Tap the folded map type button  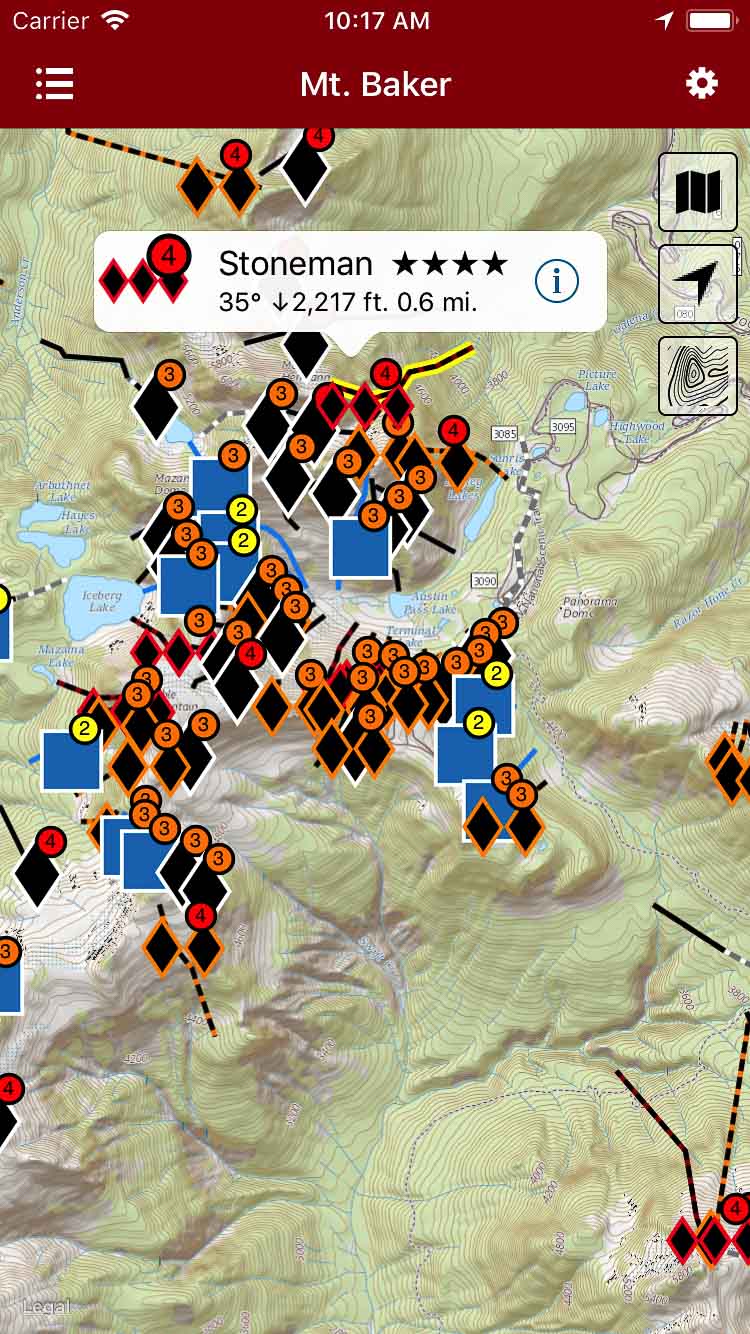coord(698,193)
